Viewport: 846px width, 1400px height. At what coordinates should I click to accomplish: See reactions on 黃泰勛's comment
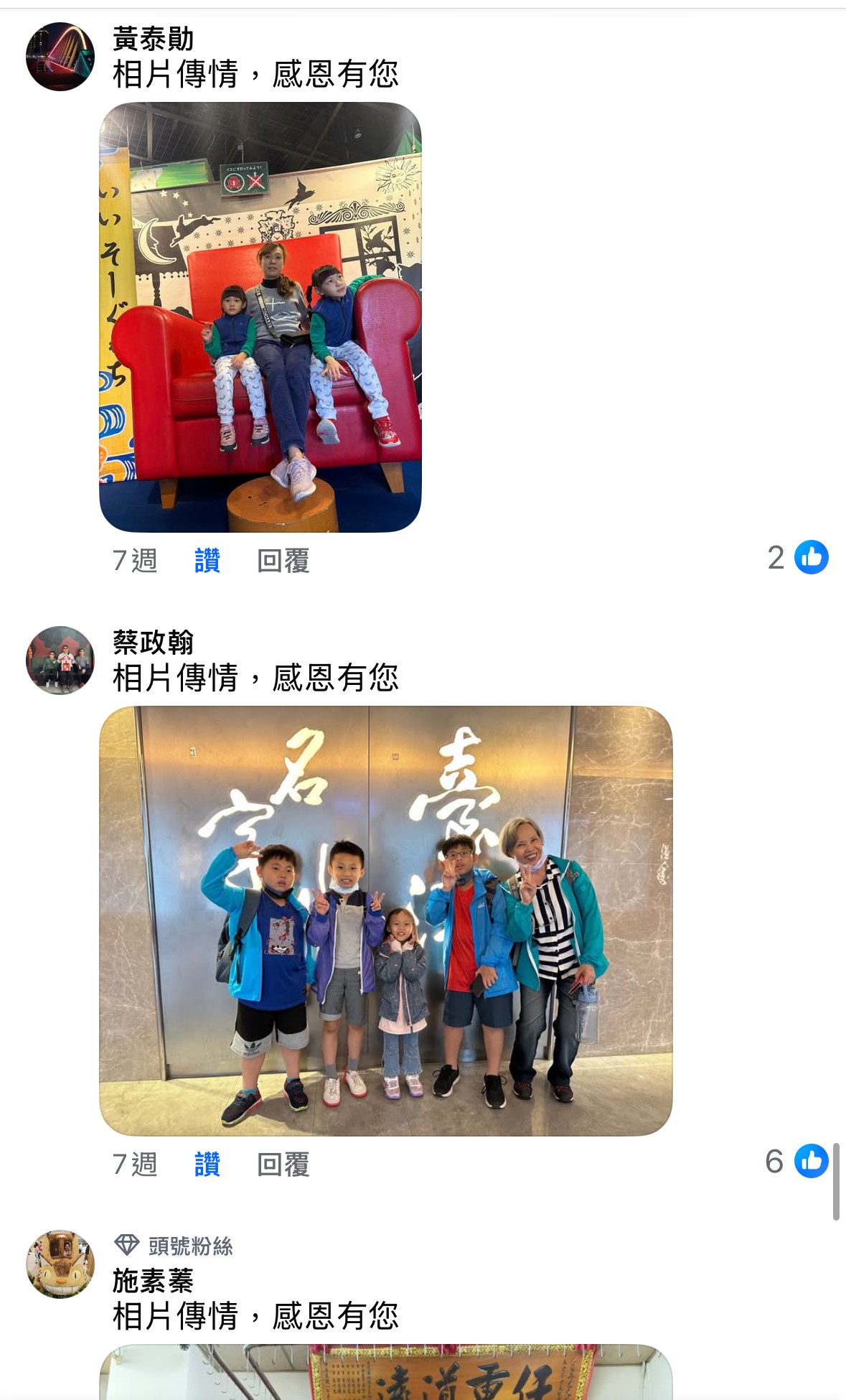tap(798, 558)
